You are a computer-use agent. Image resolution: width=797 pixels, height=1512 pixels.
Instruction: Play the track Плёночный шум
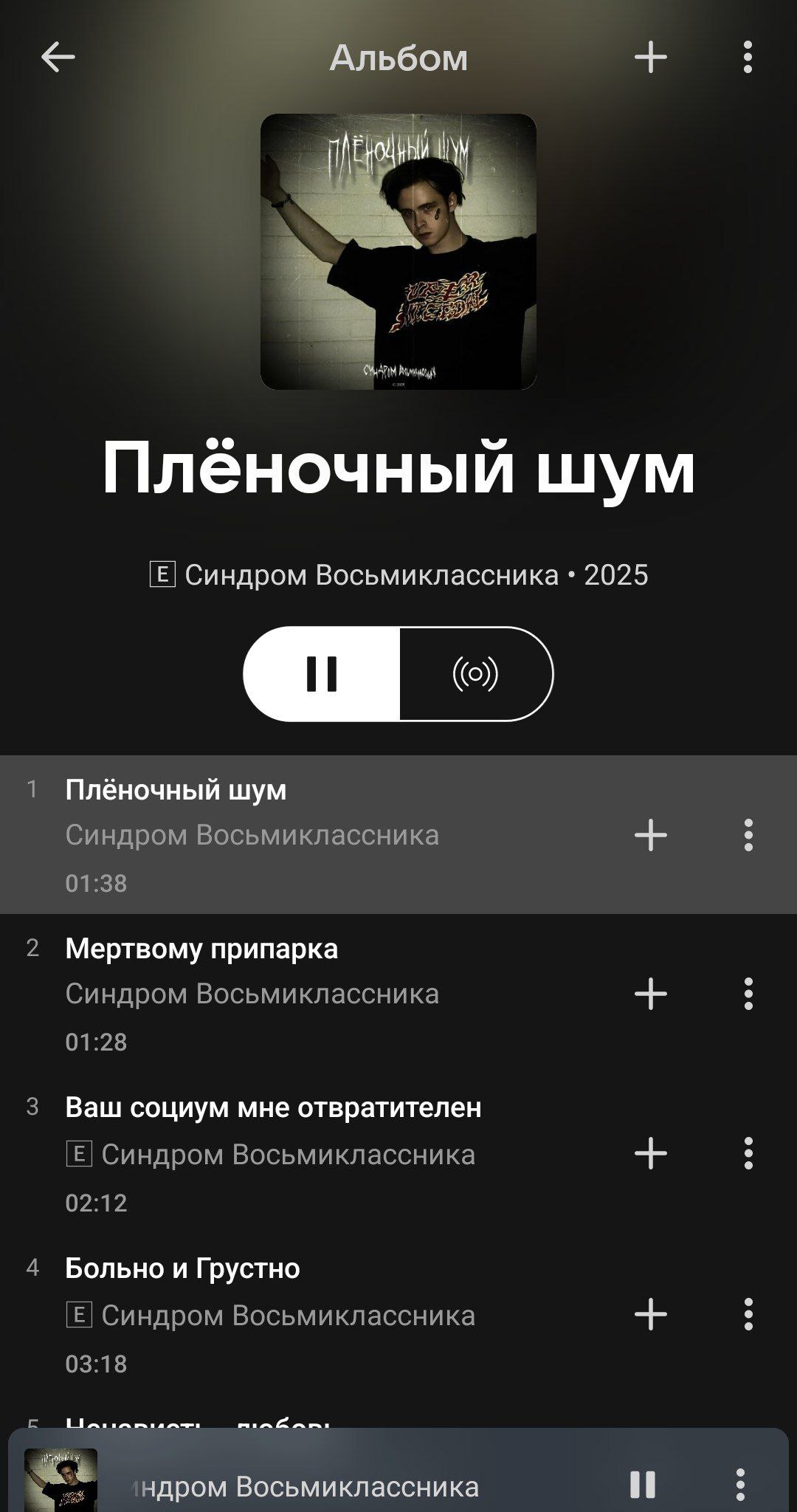click(310, 834)
